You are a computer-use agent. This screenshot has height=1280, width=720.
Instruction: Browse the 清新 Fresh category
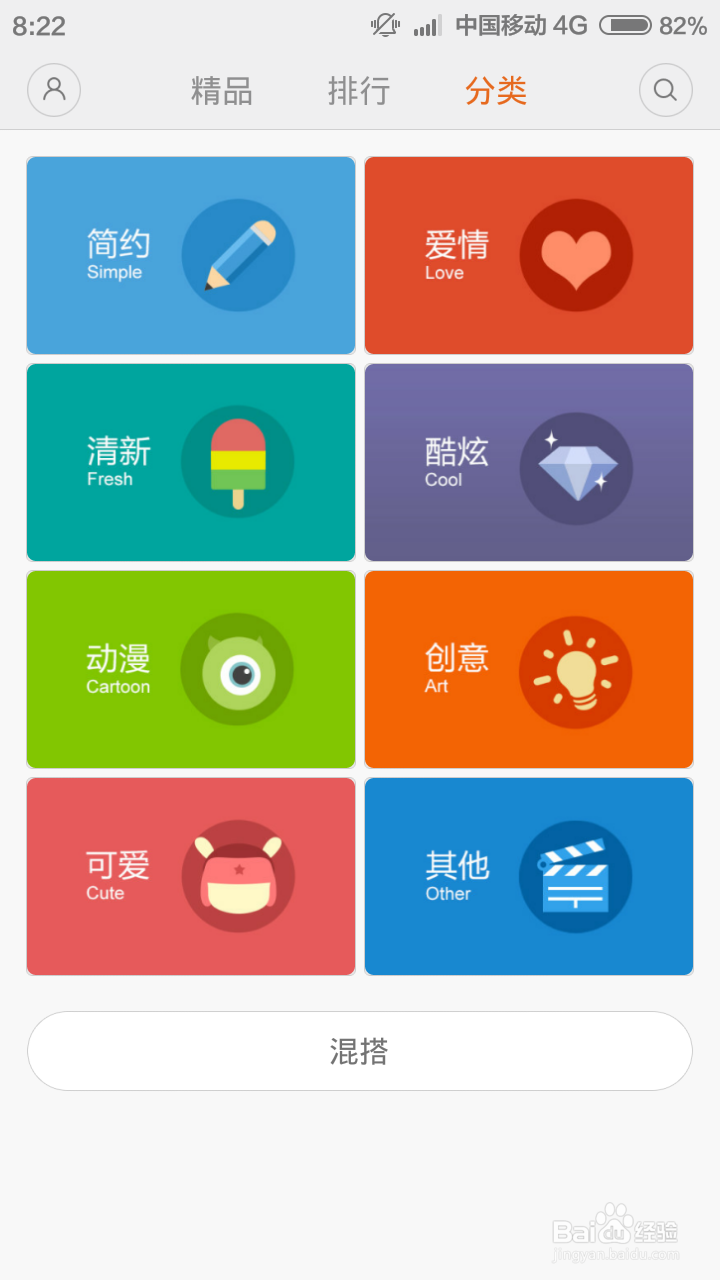[x=191, y=462]
